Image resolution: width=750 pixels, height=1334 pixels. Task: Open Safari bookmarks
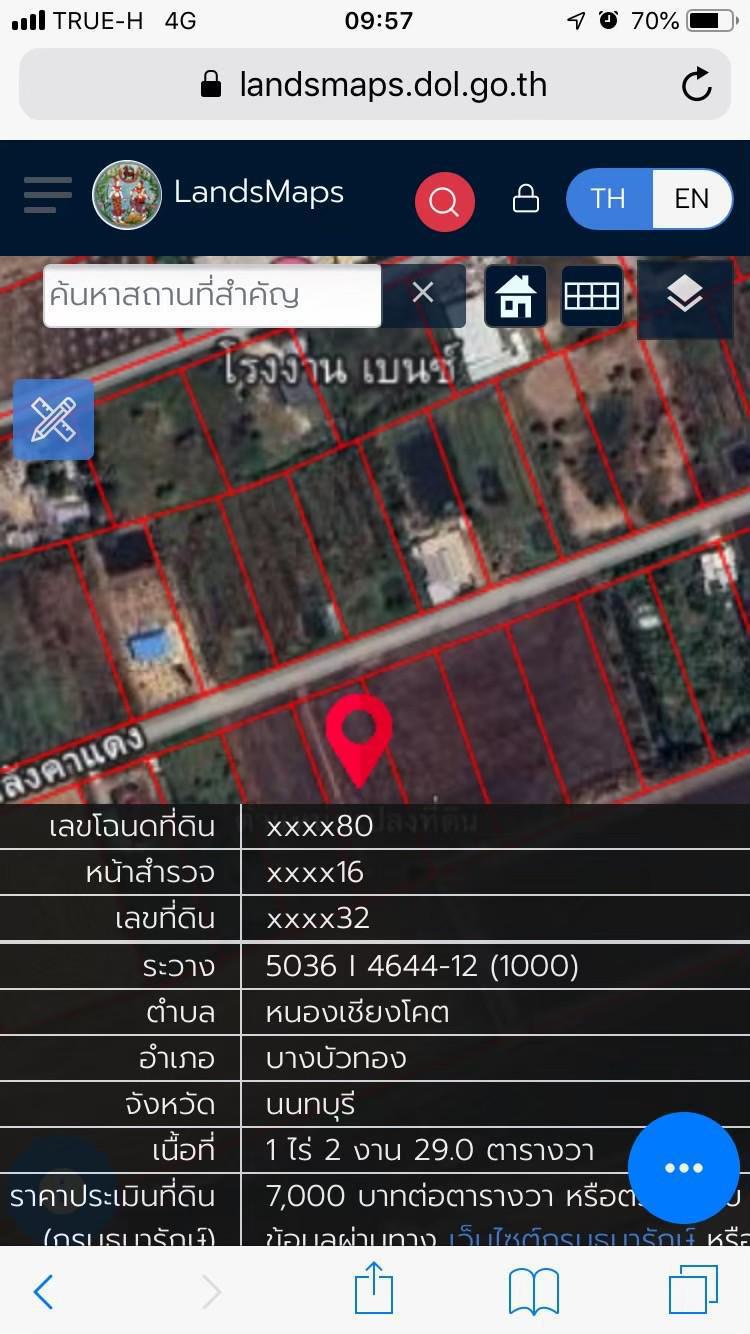coord(534,1292)
